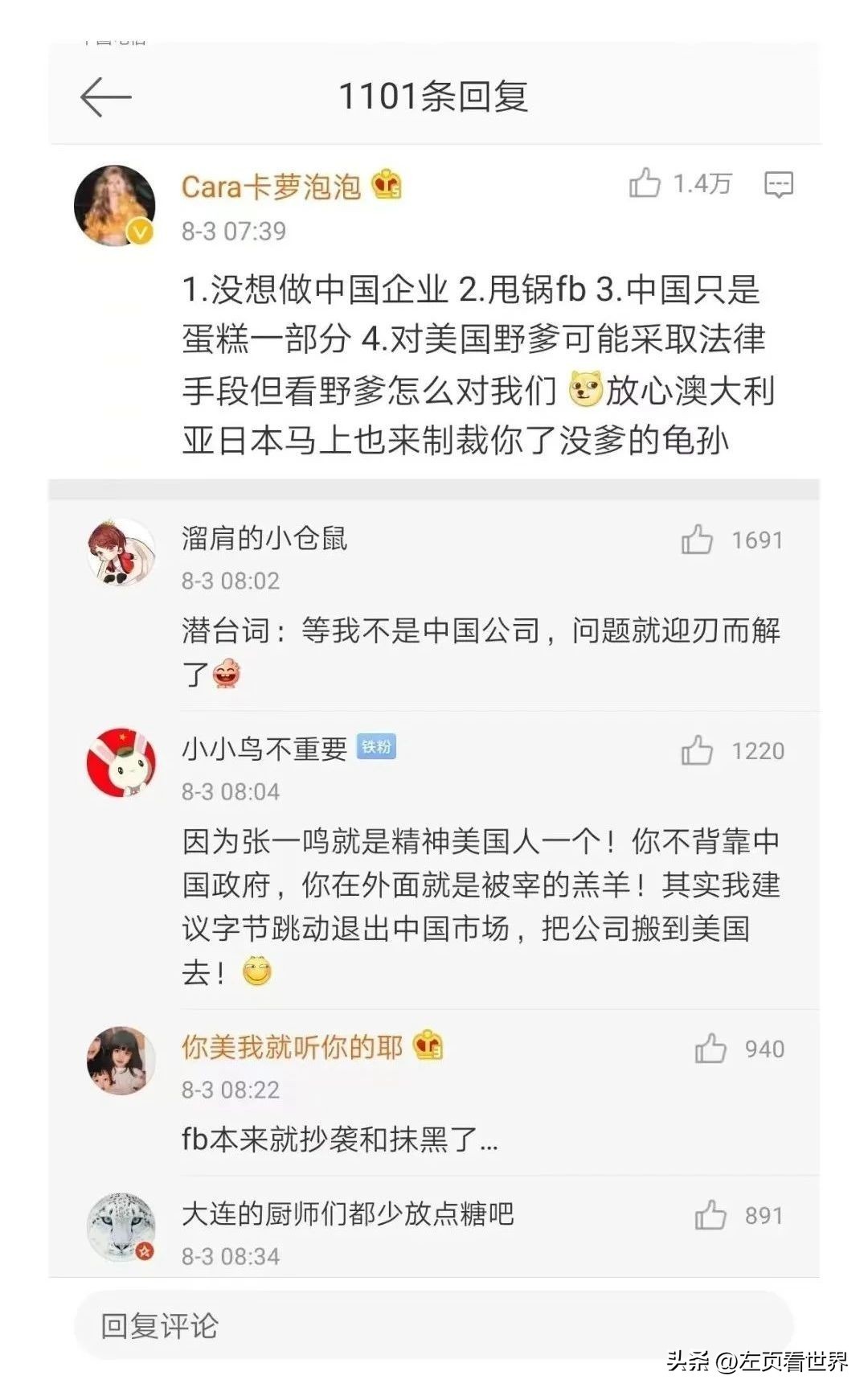Like the reply from 溜肩的小仓鼠

click(697, 540)
